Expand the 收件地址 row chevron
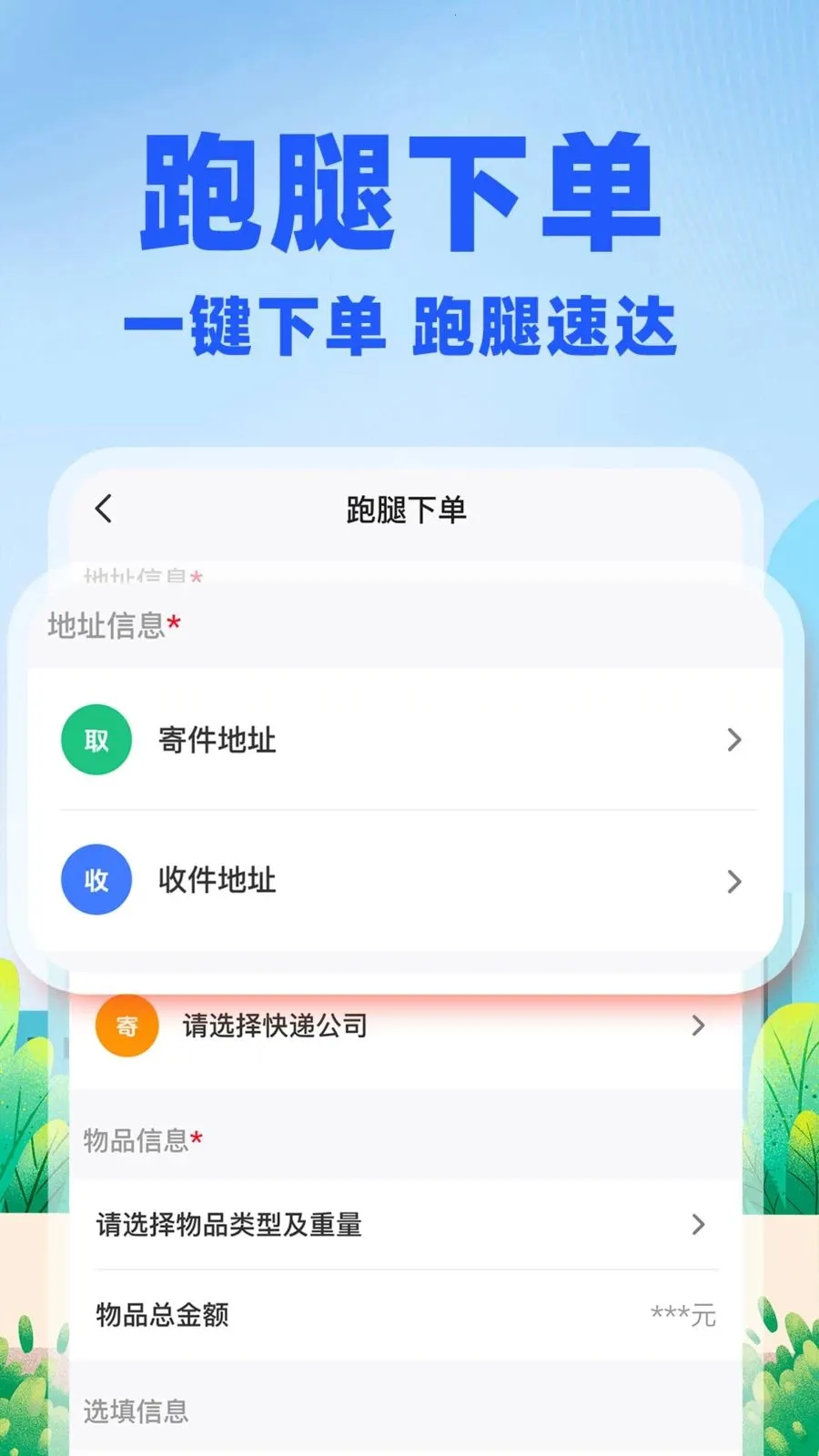819x1456 pixels. tap(734, 880)
